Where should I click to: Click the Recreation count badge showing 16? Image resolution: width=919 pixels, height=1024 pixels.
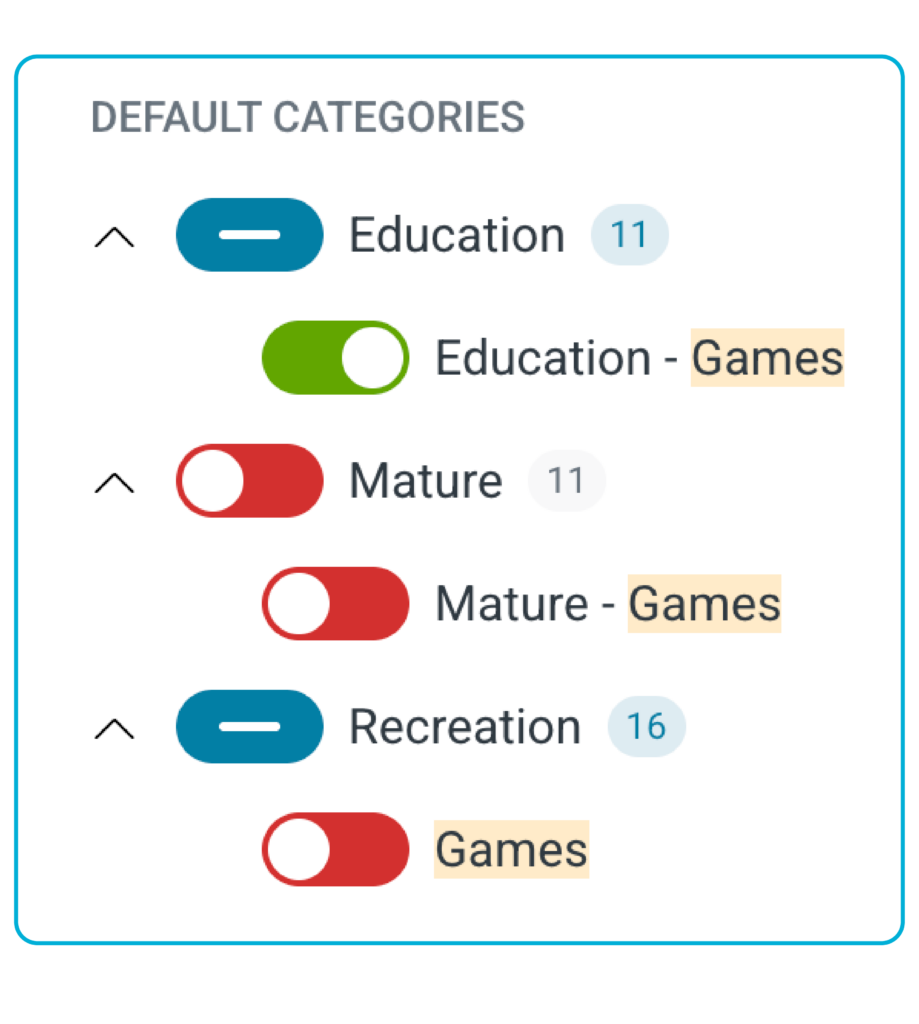point(646,727)
